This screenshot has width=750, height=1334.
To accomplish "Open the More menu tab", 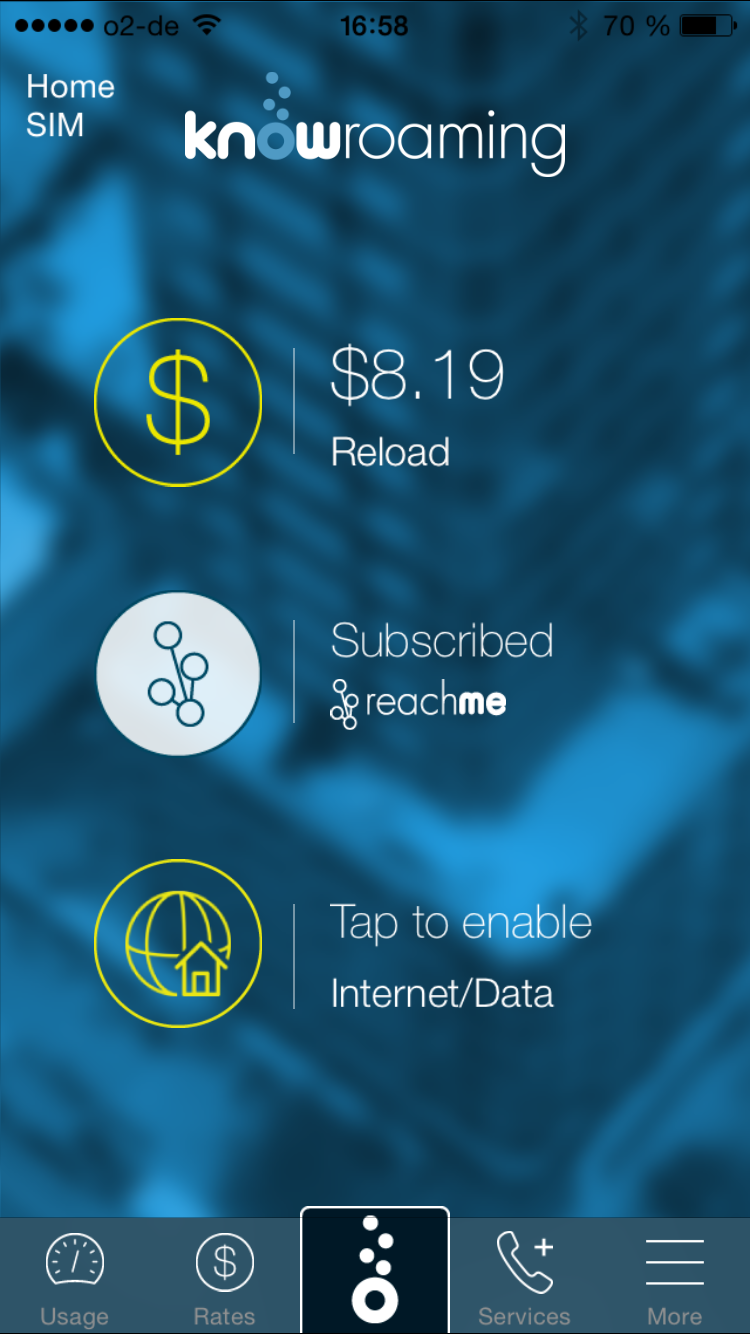I will [x=675, y=1278].
